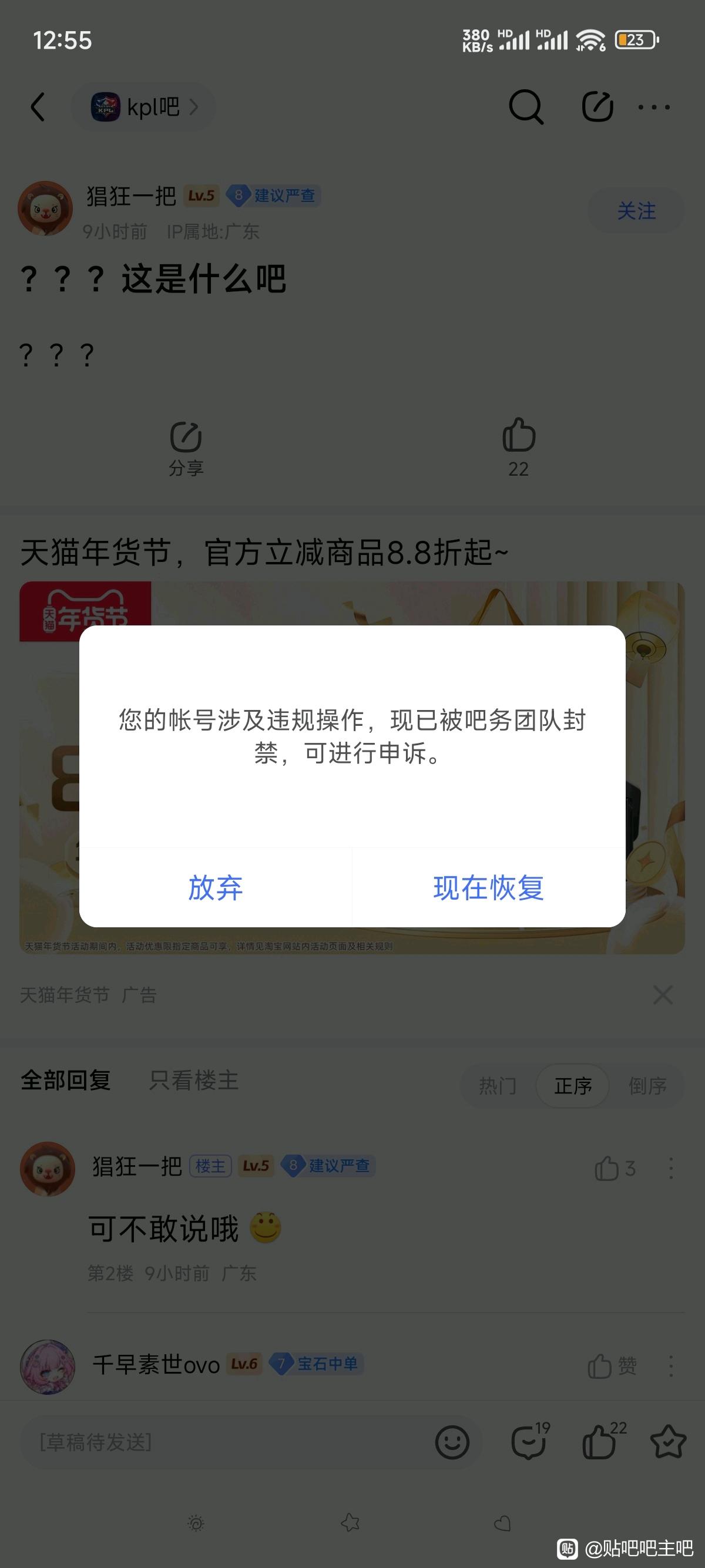The height and width of the screenshot is (1568, 705).
Task: Open the search magnifier icon
Action: (525, 107)
